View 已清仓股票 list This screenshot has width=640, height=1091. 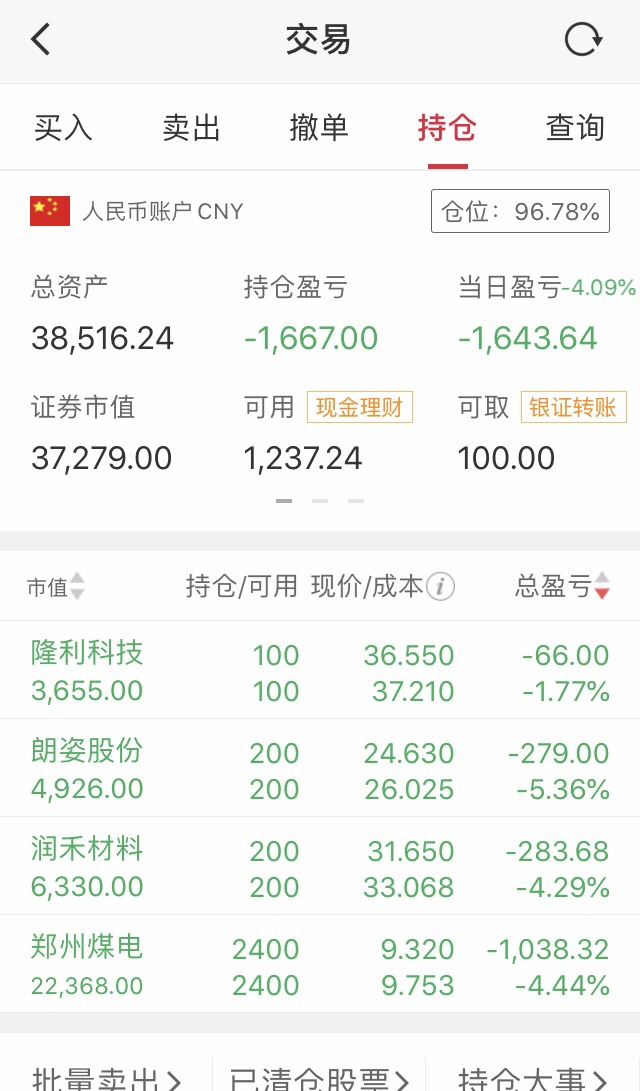320,1077
